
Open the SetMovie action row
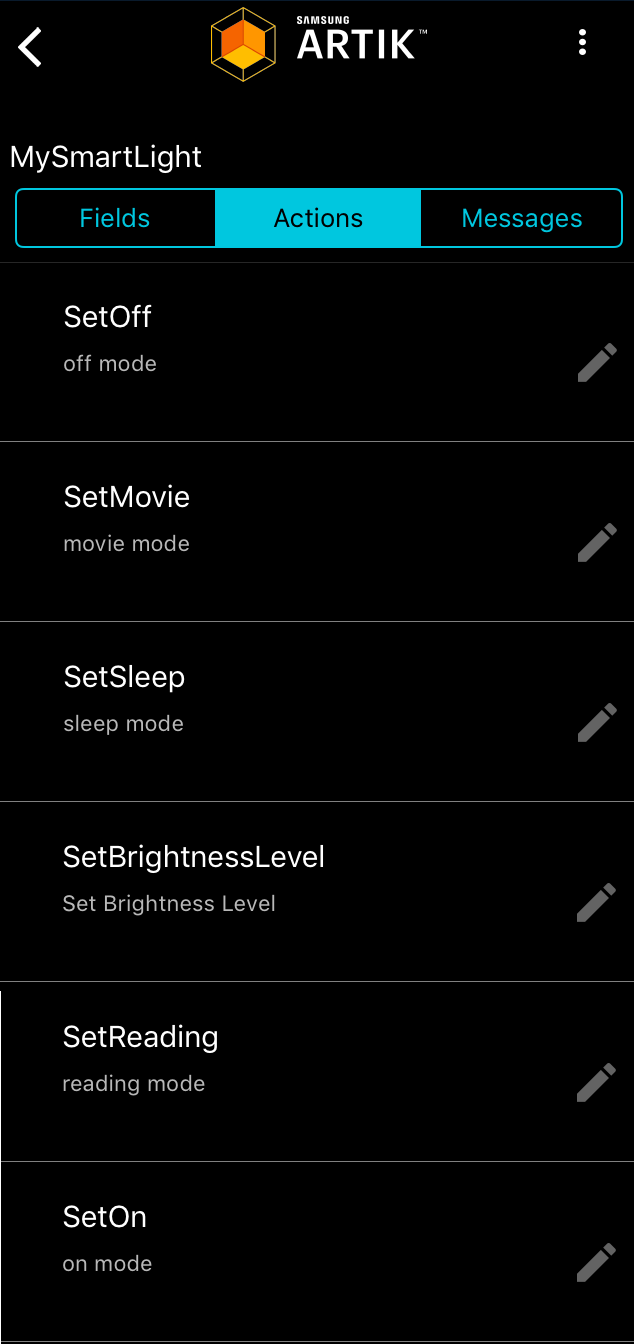coord(317,532)
